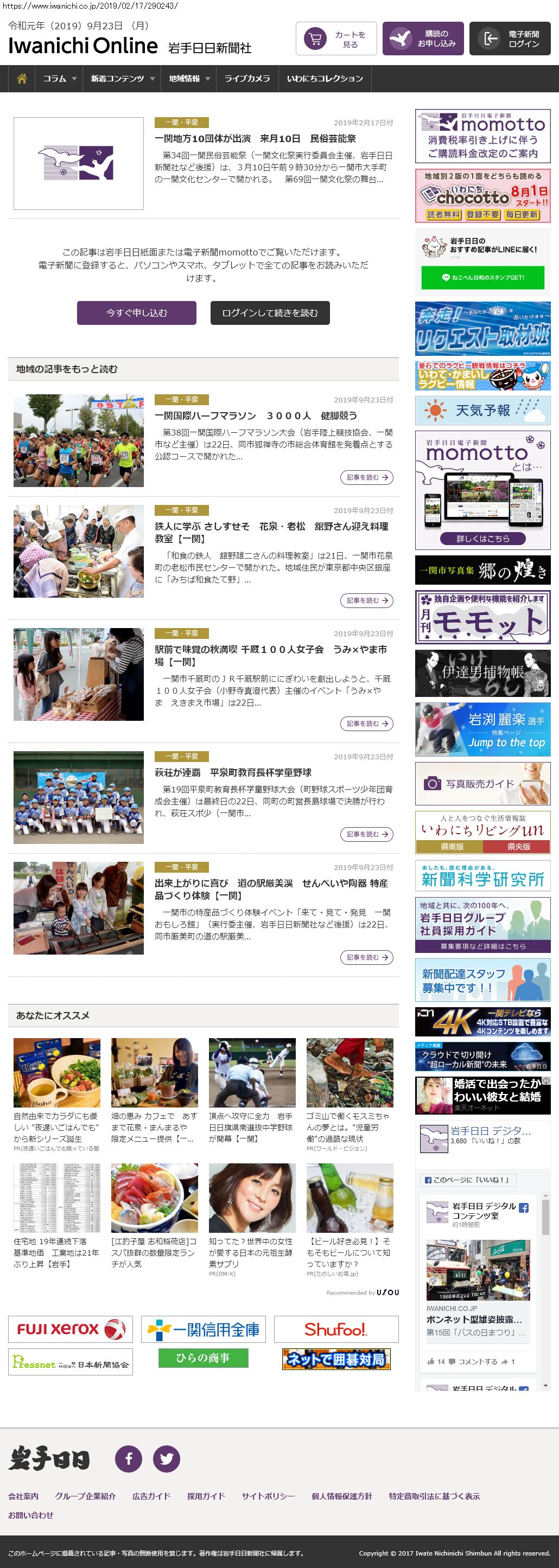
Task: Tap the 購読のお申し込み button
Action: point(423,39)
